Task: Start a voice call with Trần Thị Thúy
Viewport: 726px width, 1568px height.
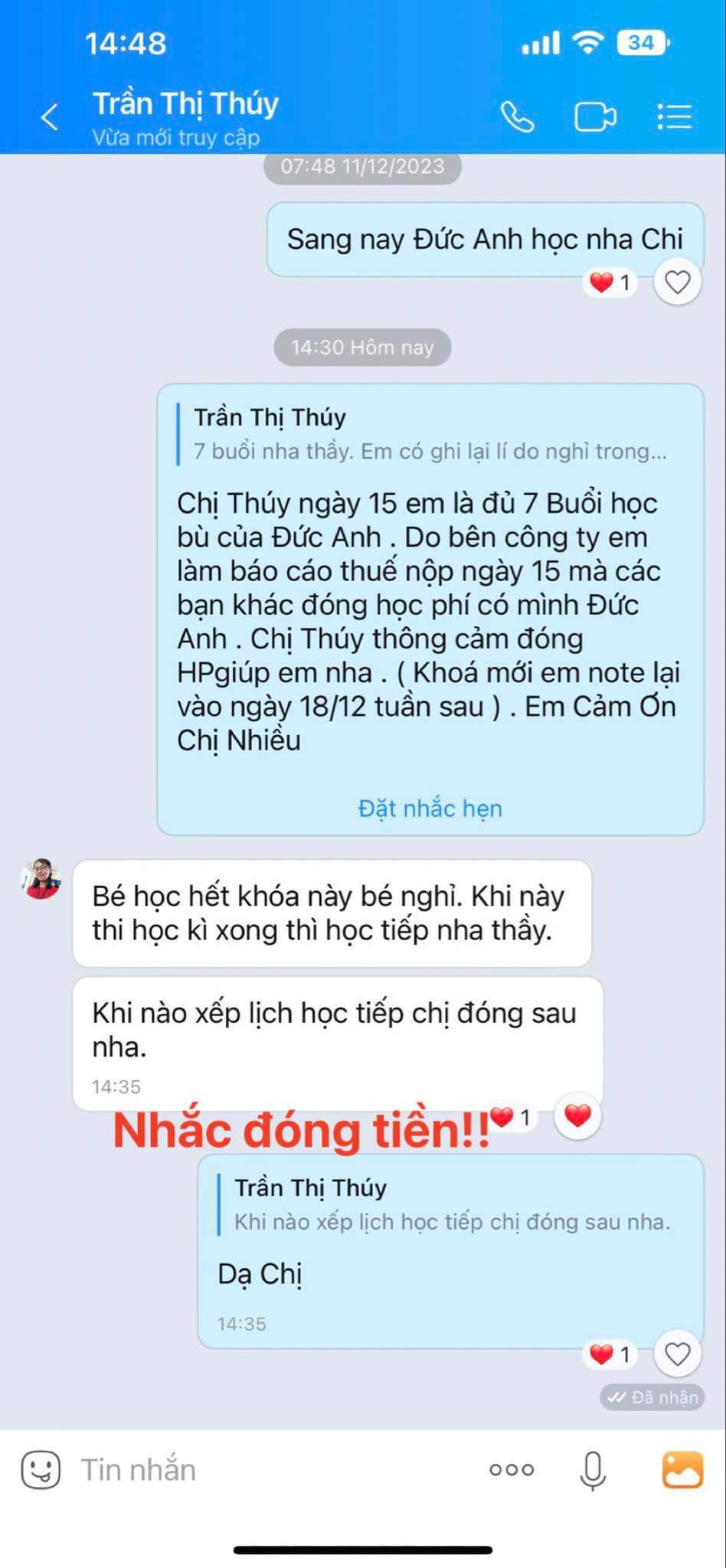Action: (x=517, y=117)
